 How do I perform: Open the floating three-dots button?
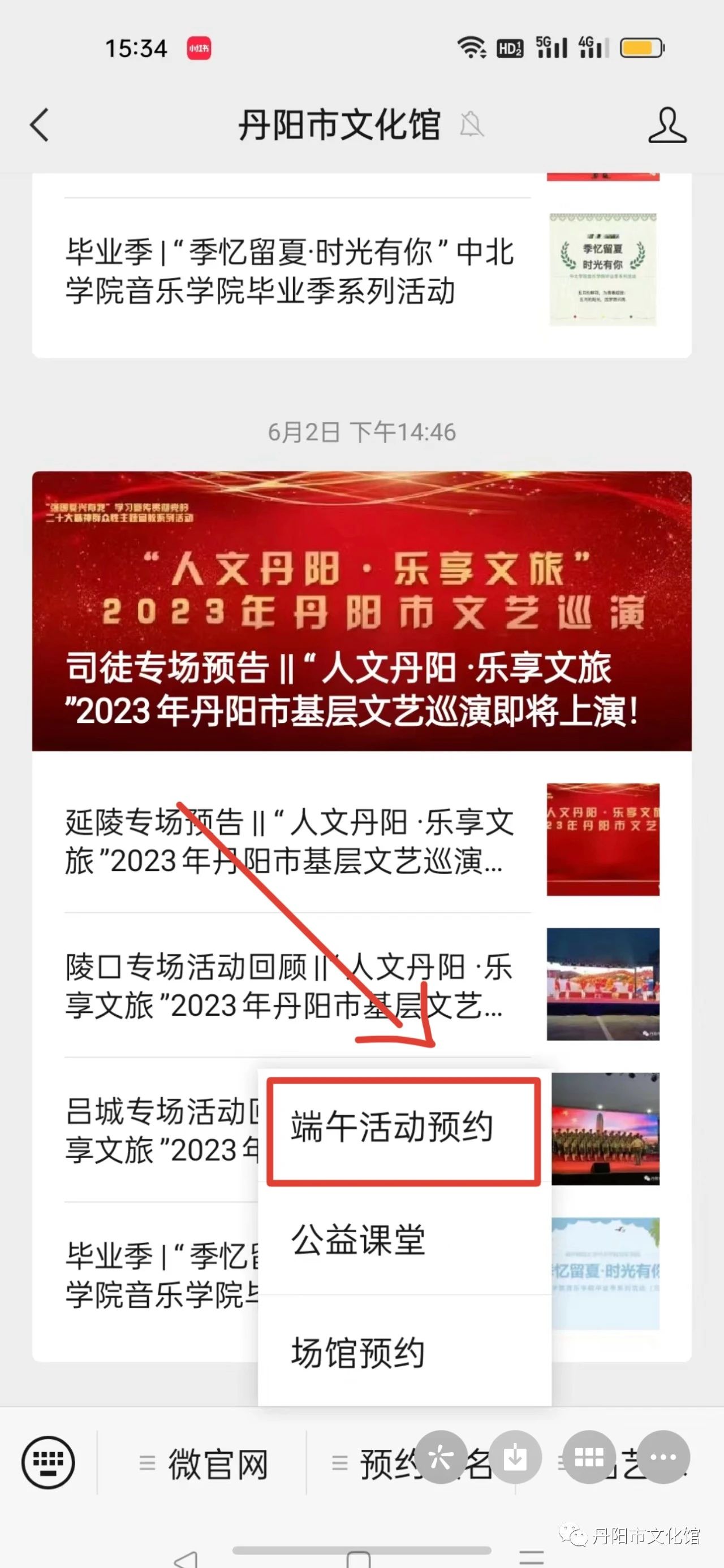(663, 1457)
